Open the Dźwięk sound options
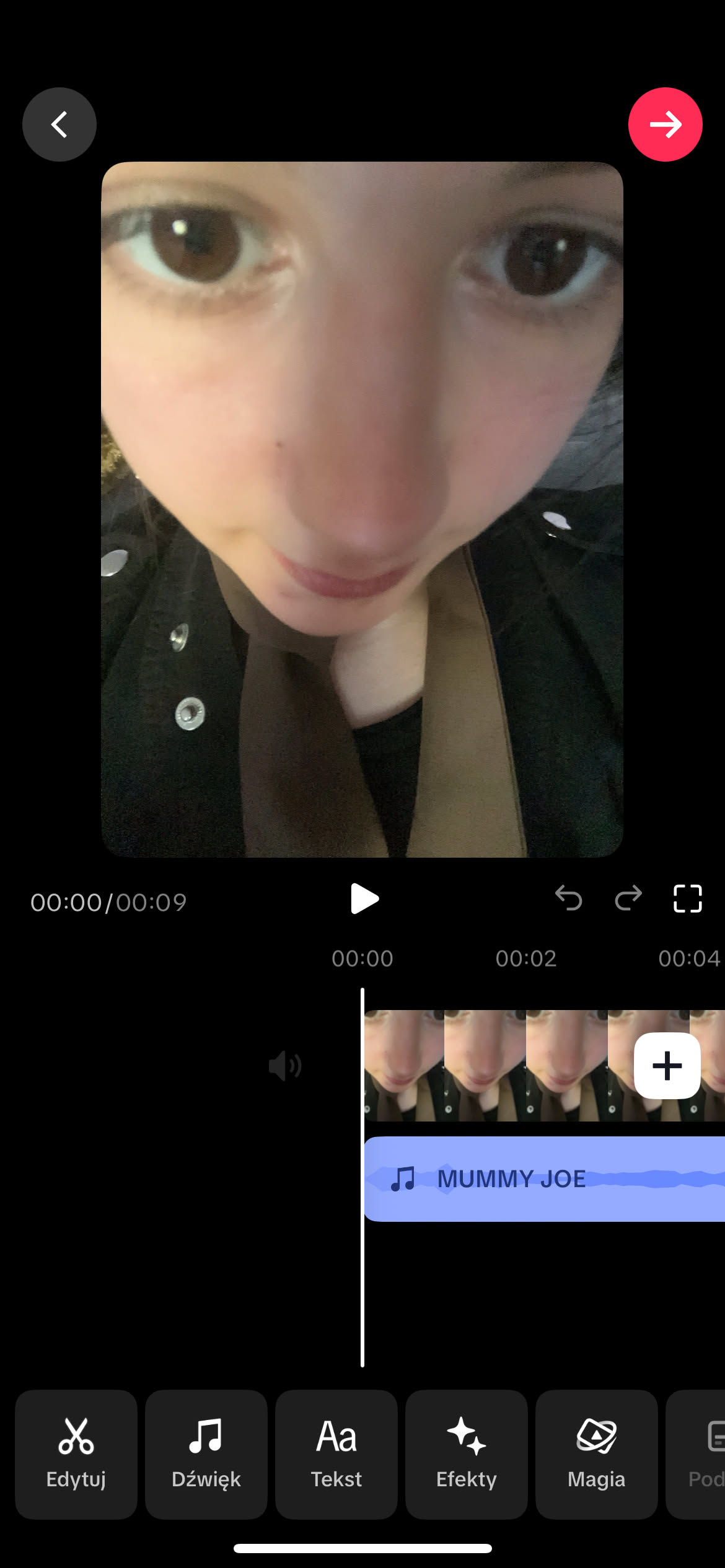Image resolution: width=725 pixels, height=1568 pixels. 206,1454
